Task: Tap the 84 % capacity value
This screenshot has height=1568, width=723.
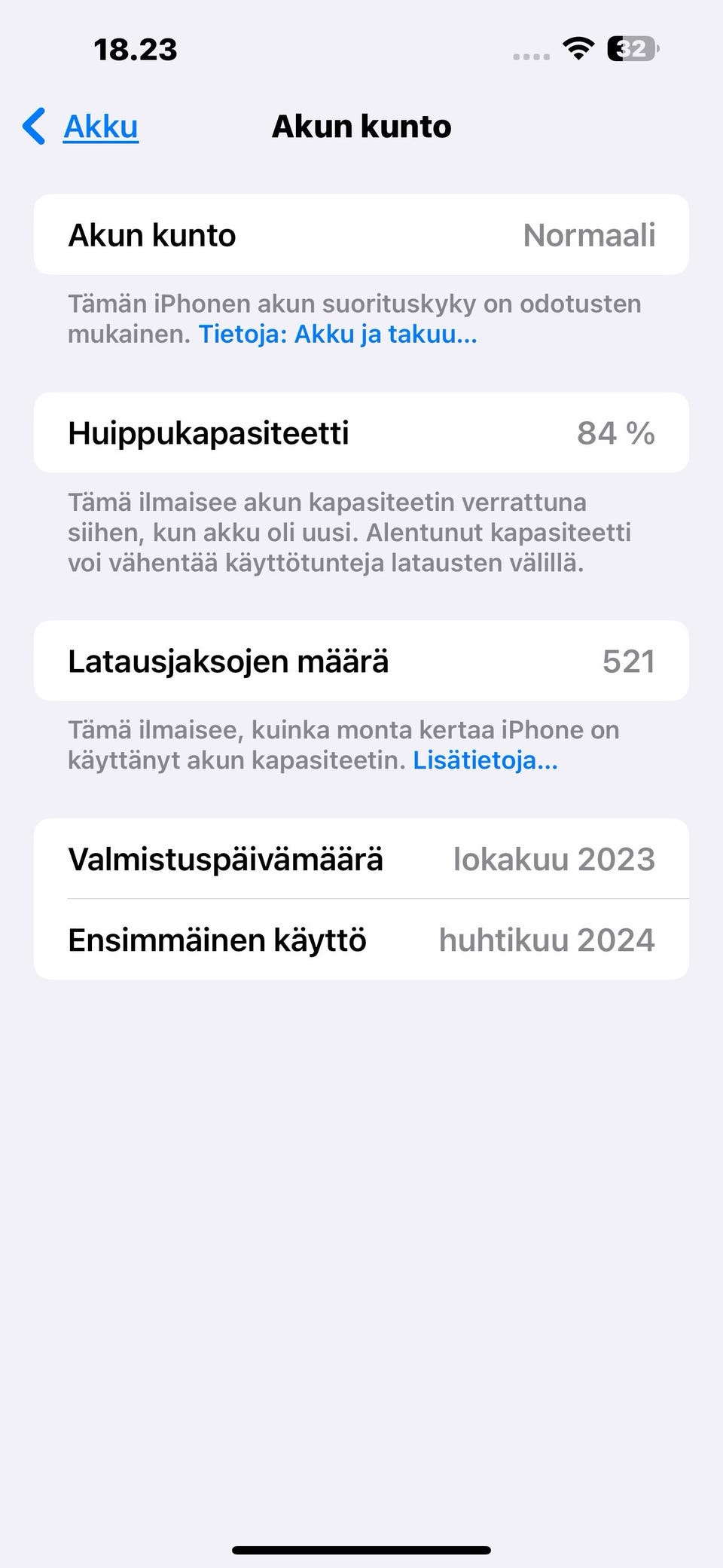Action: [617, 433]
